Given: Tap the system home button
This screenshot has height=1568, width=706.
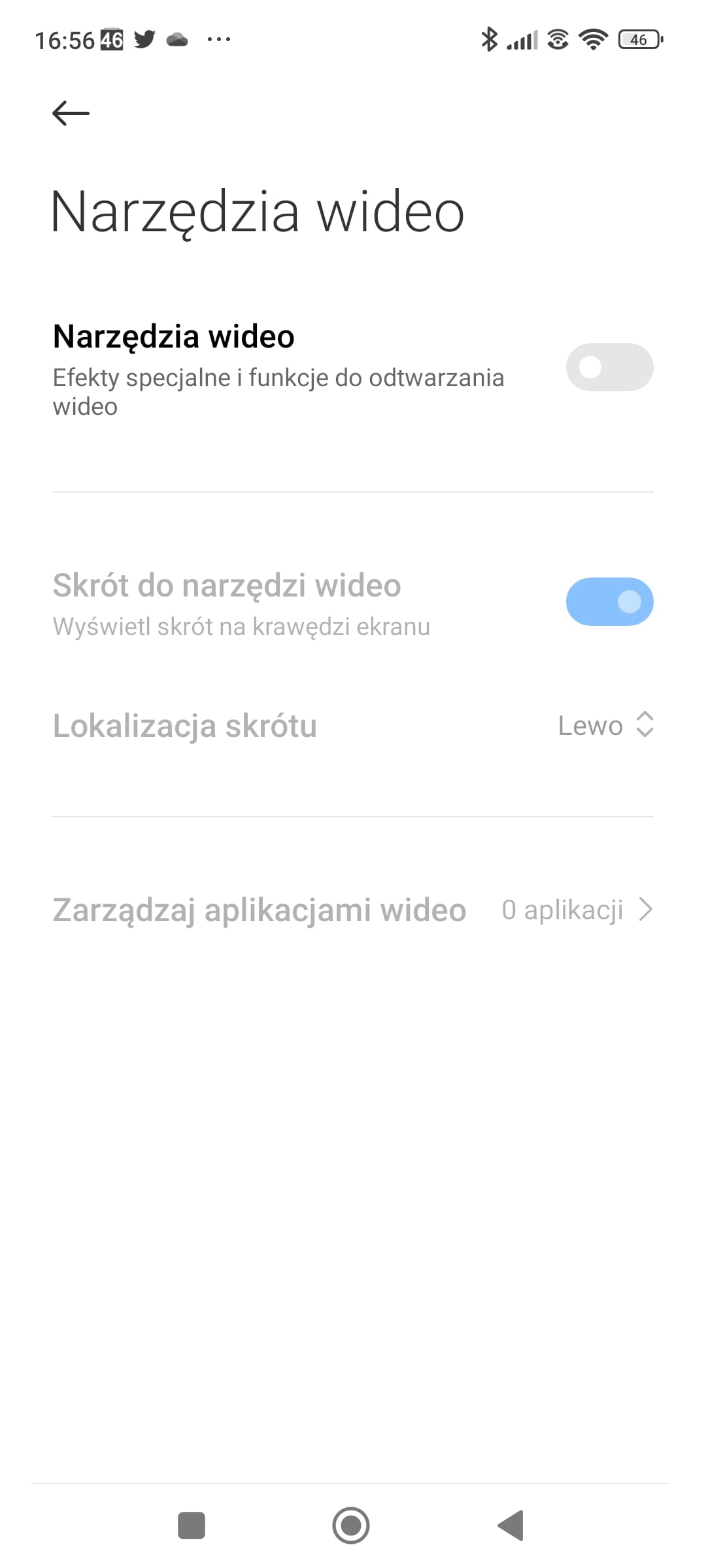Looking at the screenshot, I should coord(351,1526).
